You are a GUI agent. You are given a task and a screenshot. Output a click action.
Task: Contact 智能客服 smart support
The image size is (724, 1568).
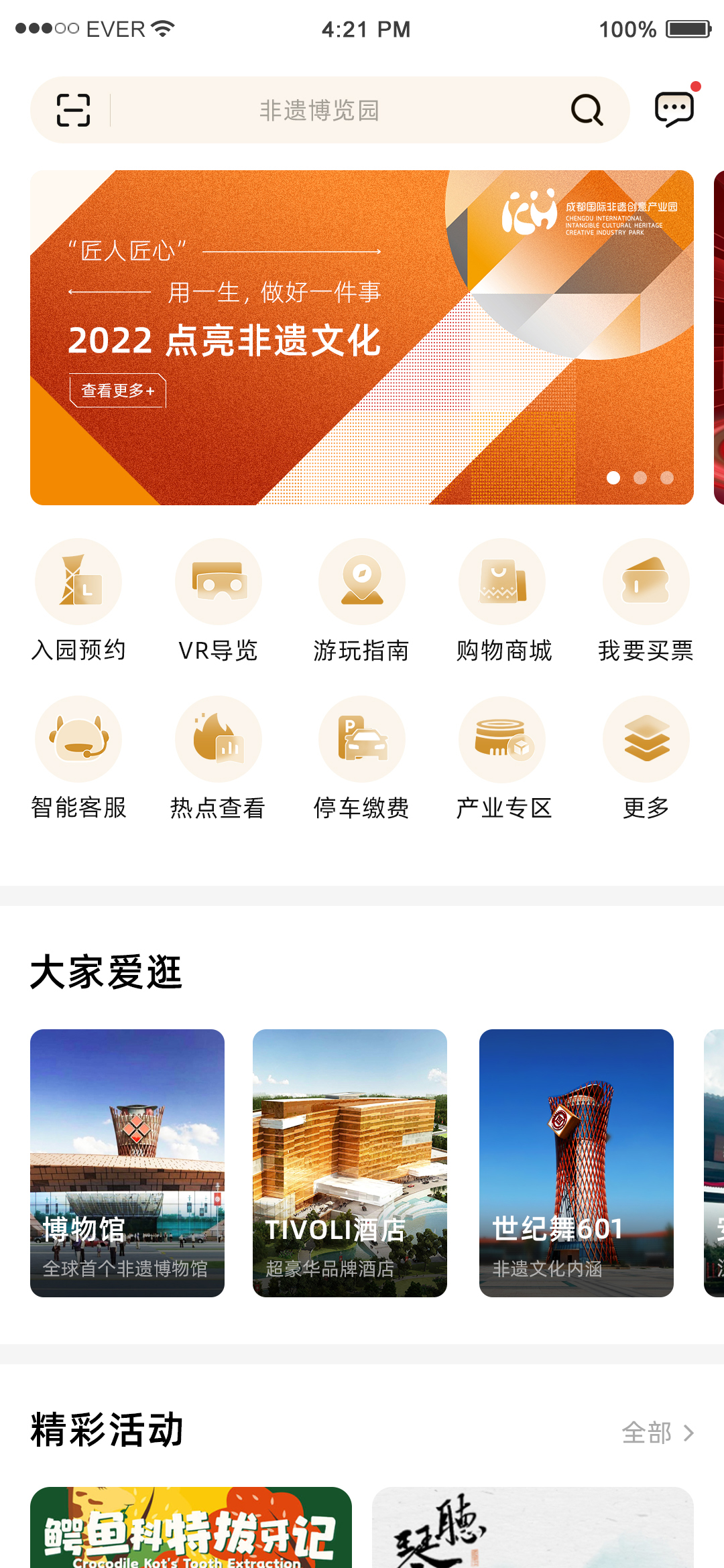click(78, 759)
